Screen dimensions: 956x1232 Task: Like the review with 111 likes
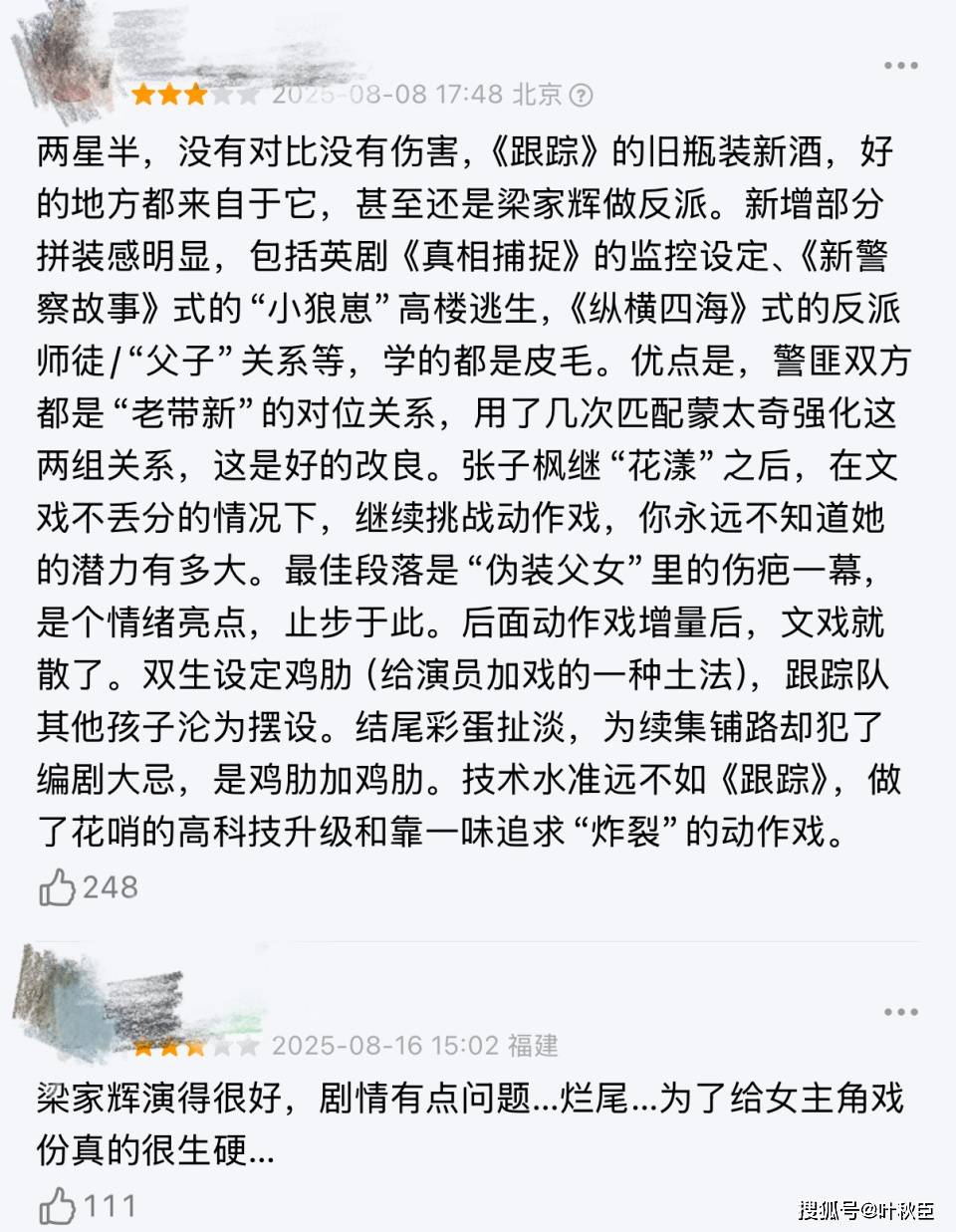pos(58,1207)
